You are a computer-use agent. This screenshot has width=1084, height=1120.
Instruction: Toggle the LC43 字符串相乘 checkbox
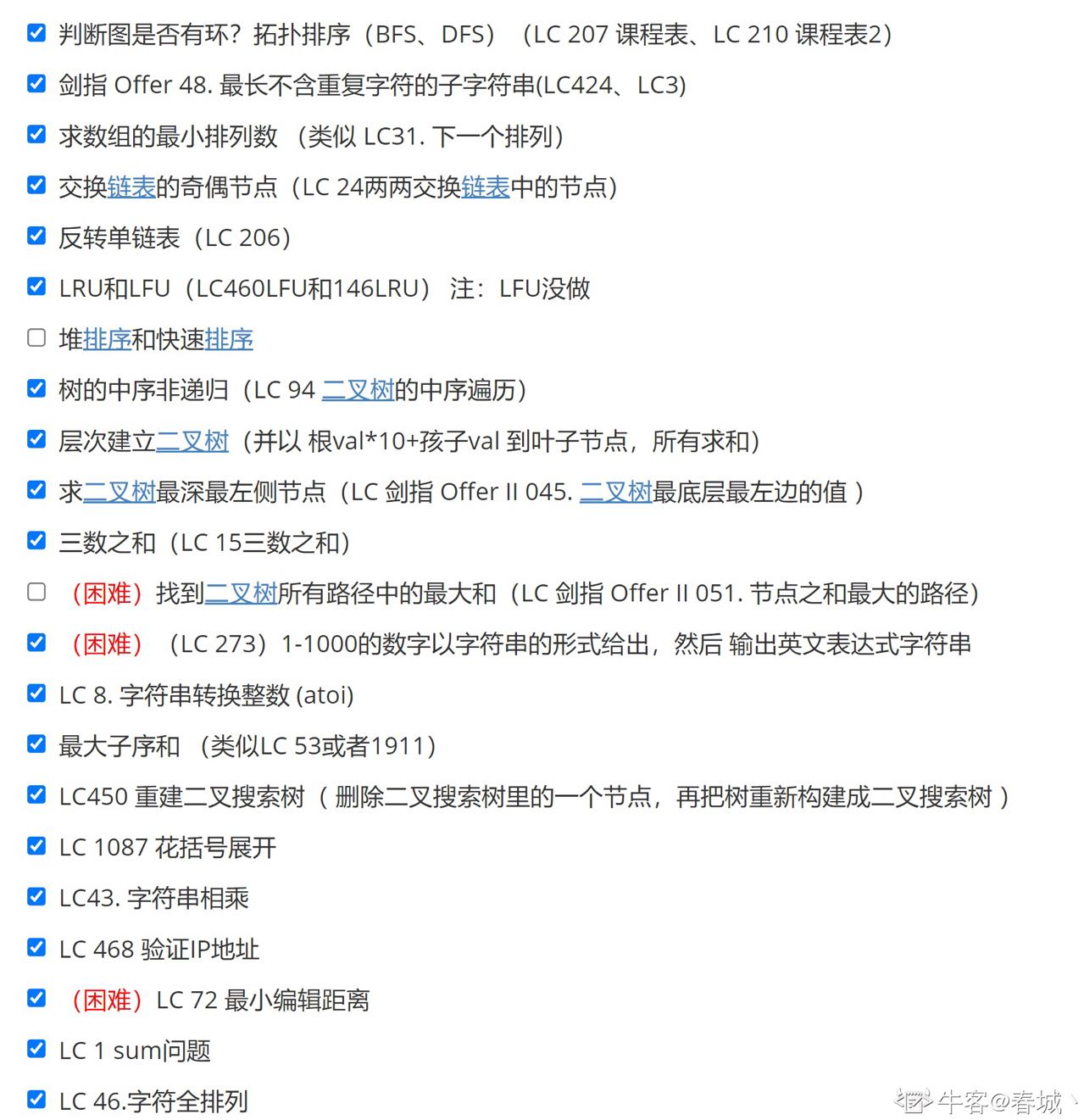click(36, 897)
